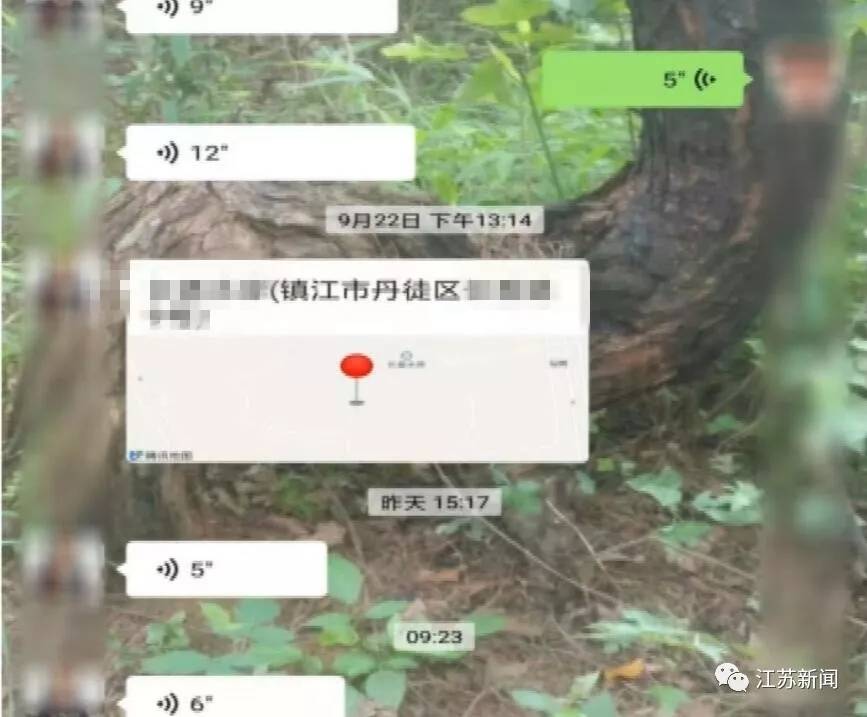Open the shared 镇江市丹徒区 location card
The height and width of the screenshot is (717, 867).
(x=357, y=361)
